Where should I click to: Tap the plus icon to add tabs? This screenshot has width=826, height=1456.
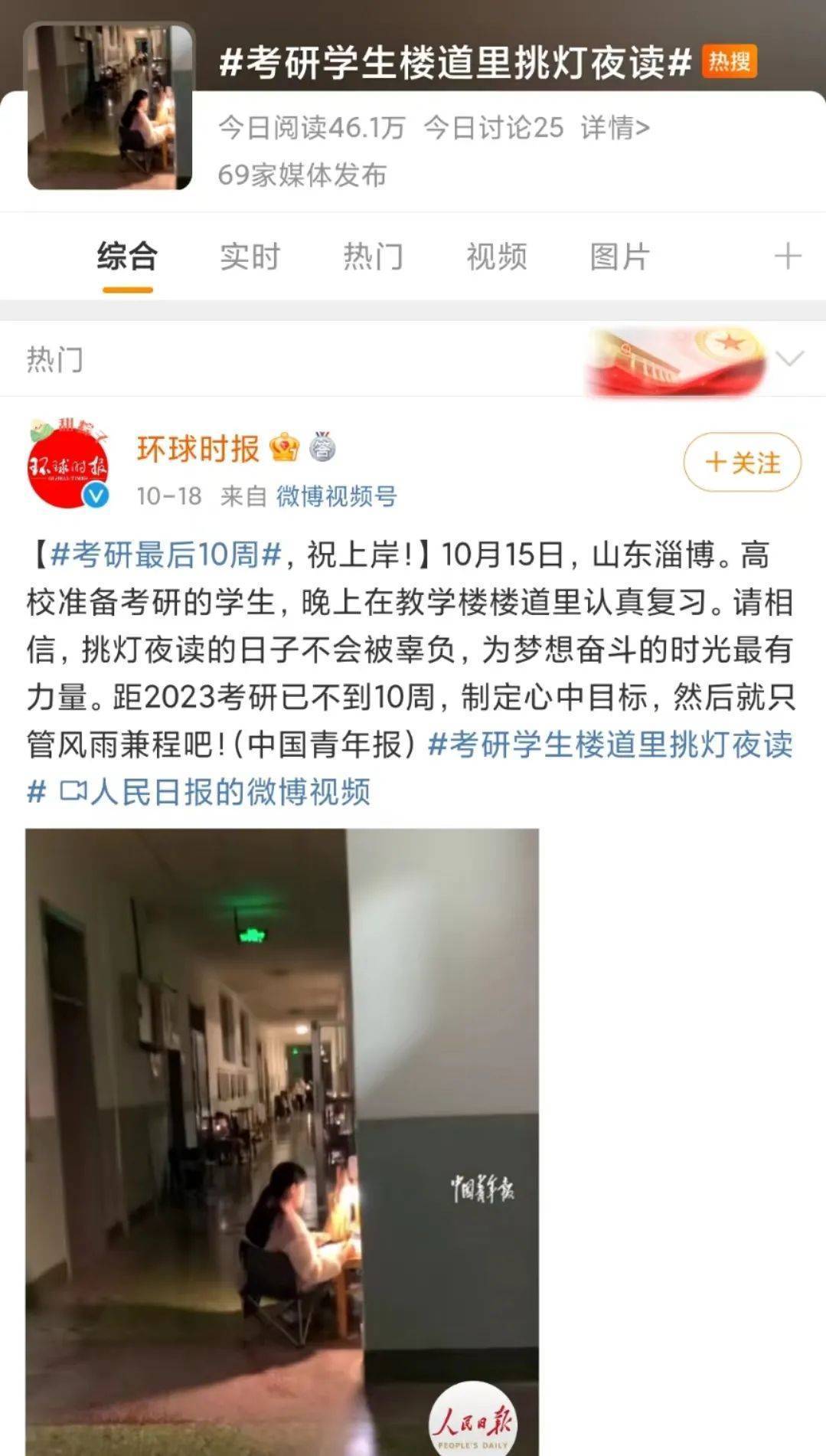[x=788, y=257]
